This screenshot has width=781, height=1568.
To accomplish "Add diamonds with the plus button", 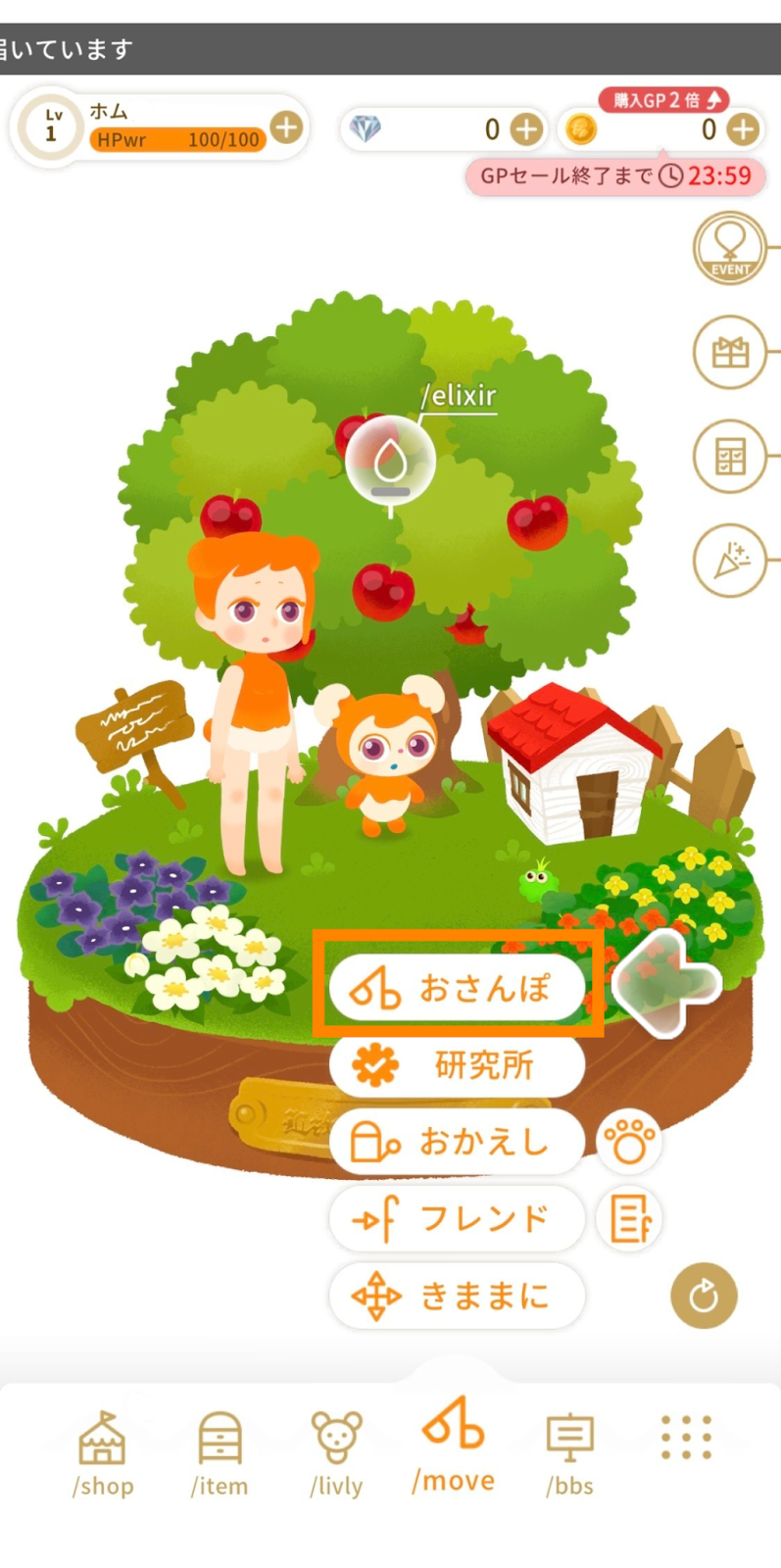I will (526, 129).
